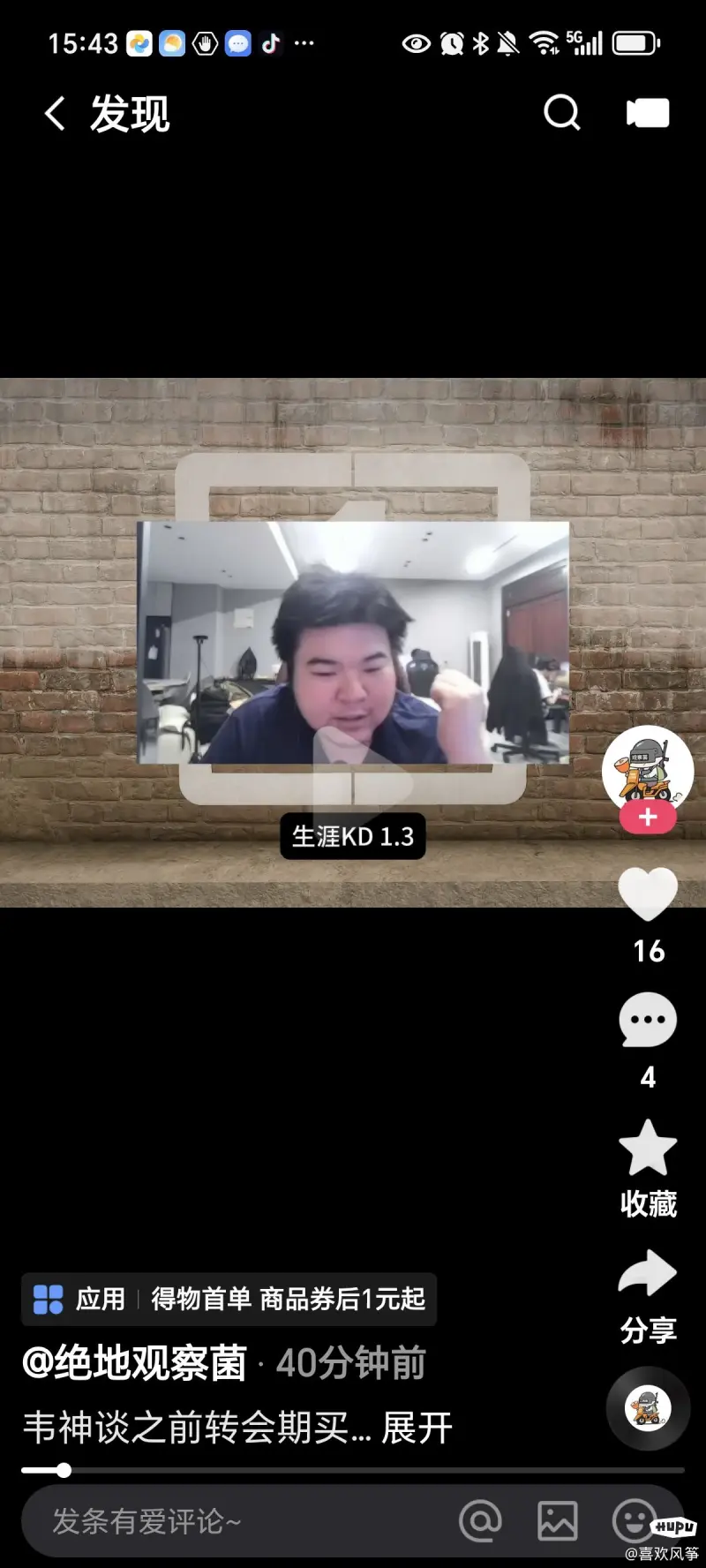Save the video via 收藏 star
The width and height of the screenshot is (706, 1568).
point(648,1148)
